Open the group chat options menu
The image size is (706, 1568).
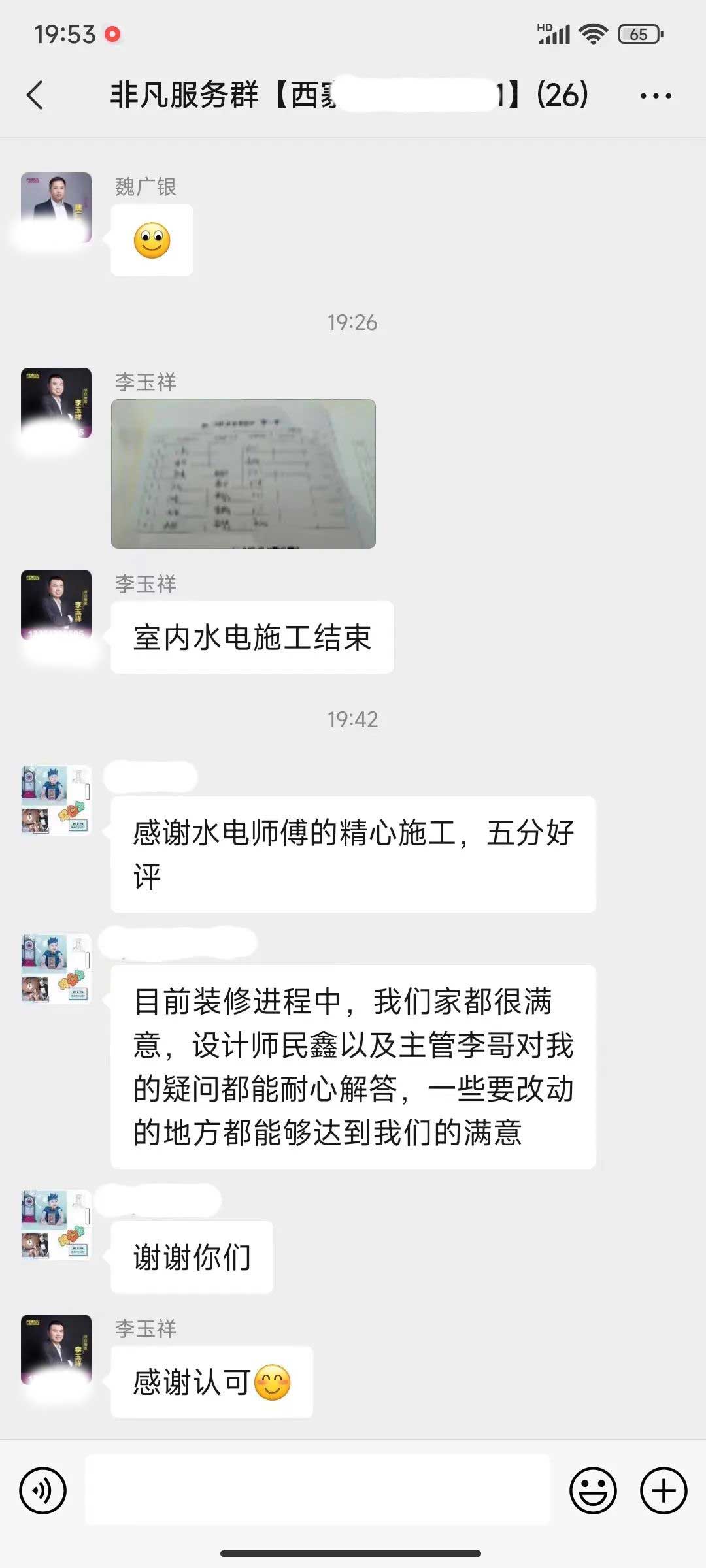pos(655,96)
